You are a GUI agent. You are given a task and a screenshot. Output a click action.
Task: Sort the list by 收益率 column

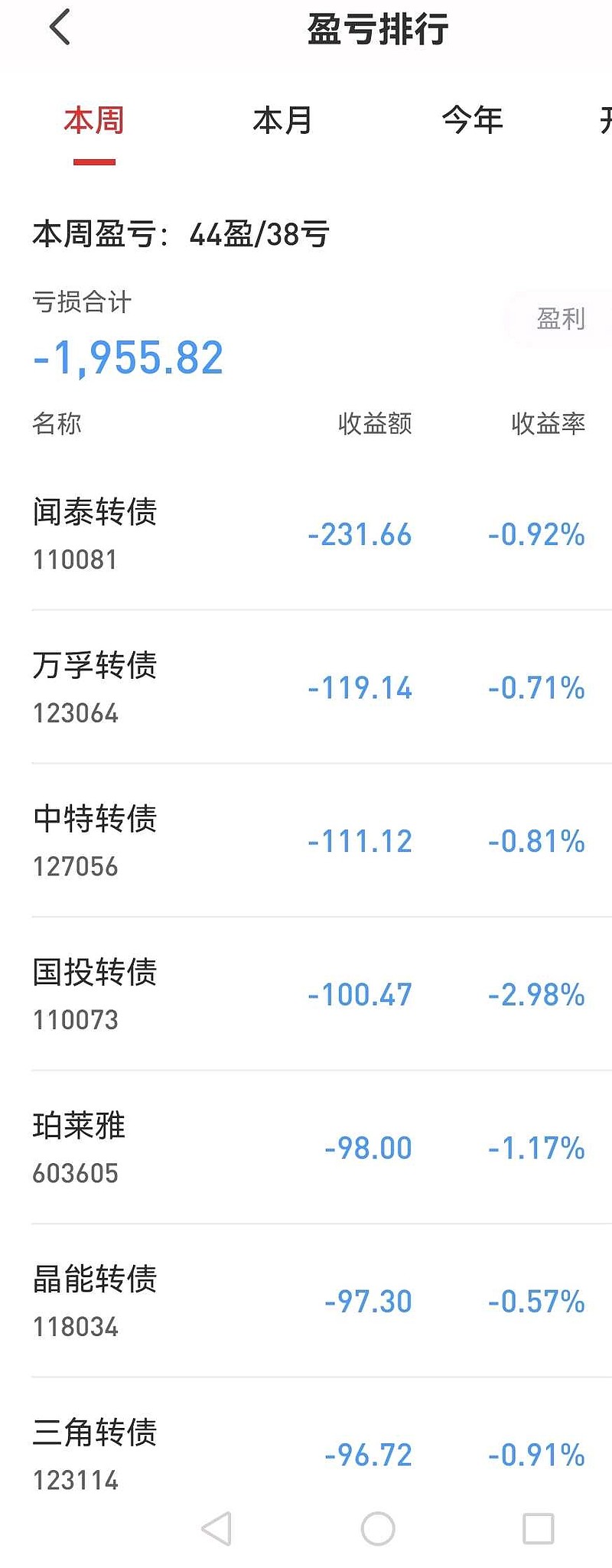click(x=548, y=425)
